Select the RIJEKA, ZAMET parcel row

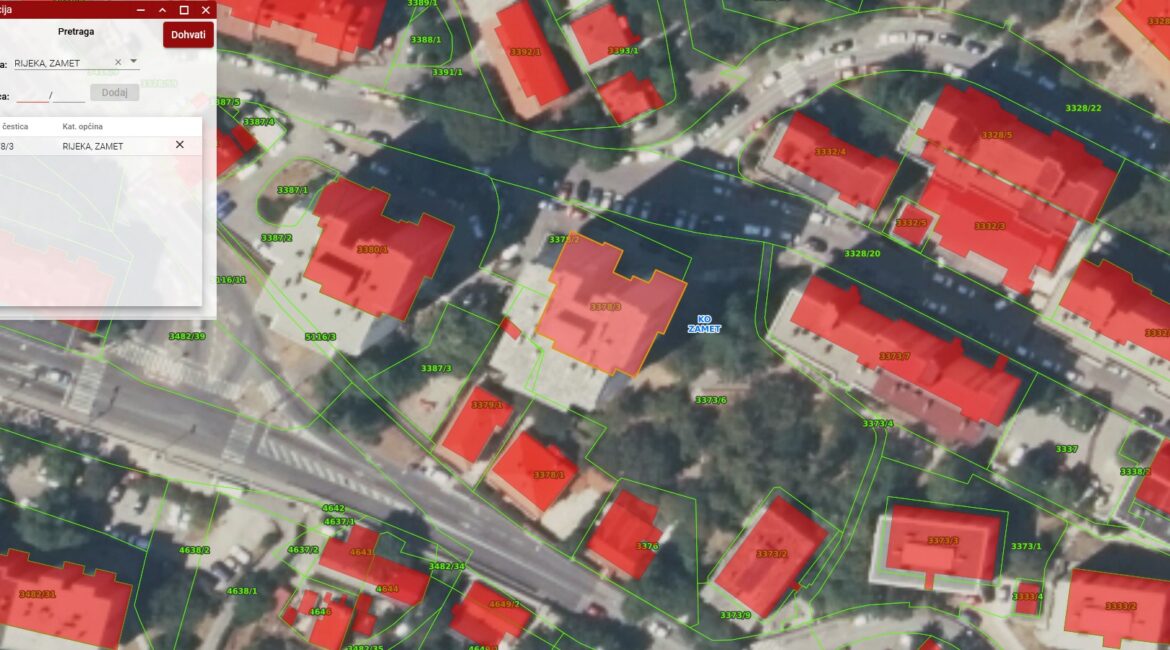[92, 146]
